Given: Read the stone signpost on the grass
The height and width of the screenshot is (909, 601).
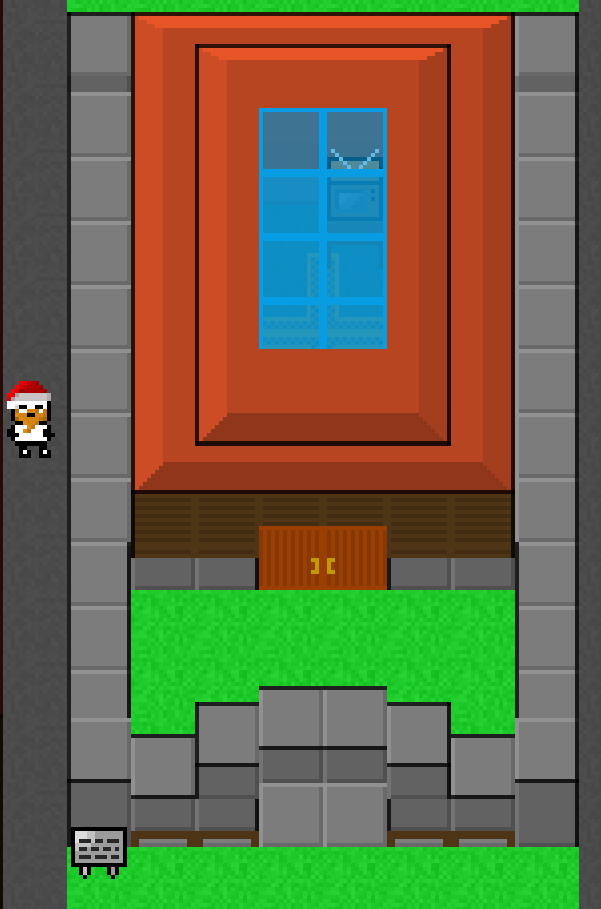Looking at the screenshot, I should click(x=99, y=849).
